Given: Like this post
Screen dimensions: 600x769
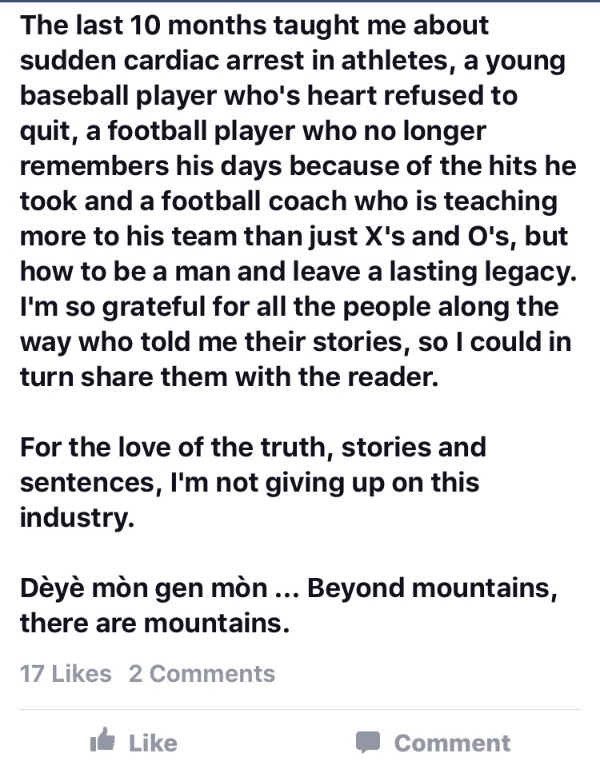Looking at the screenshot, I should pos(133,742).
